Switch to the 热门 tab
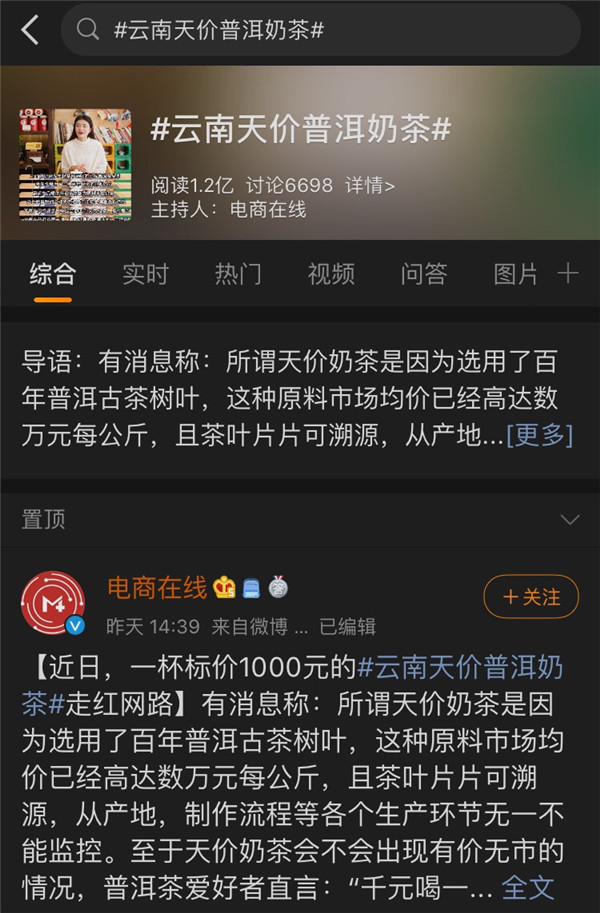600x913 pixels. (x=238, y=274)
